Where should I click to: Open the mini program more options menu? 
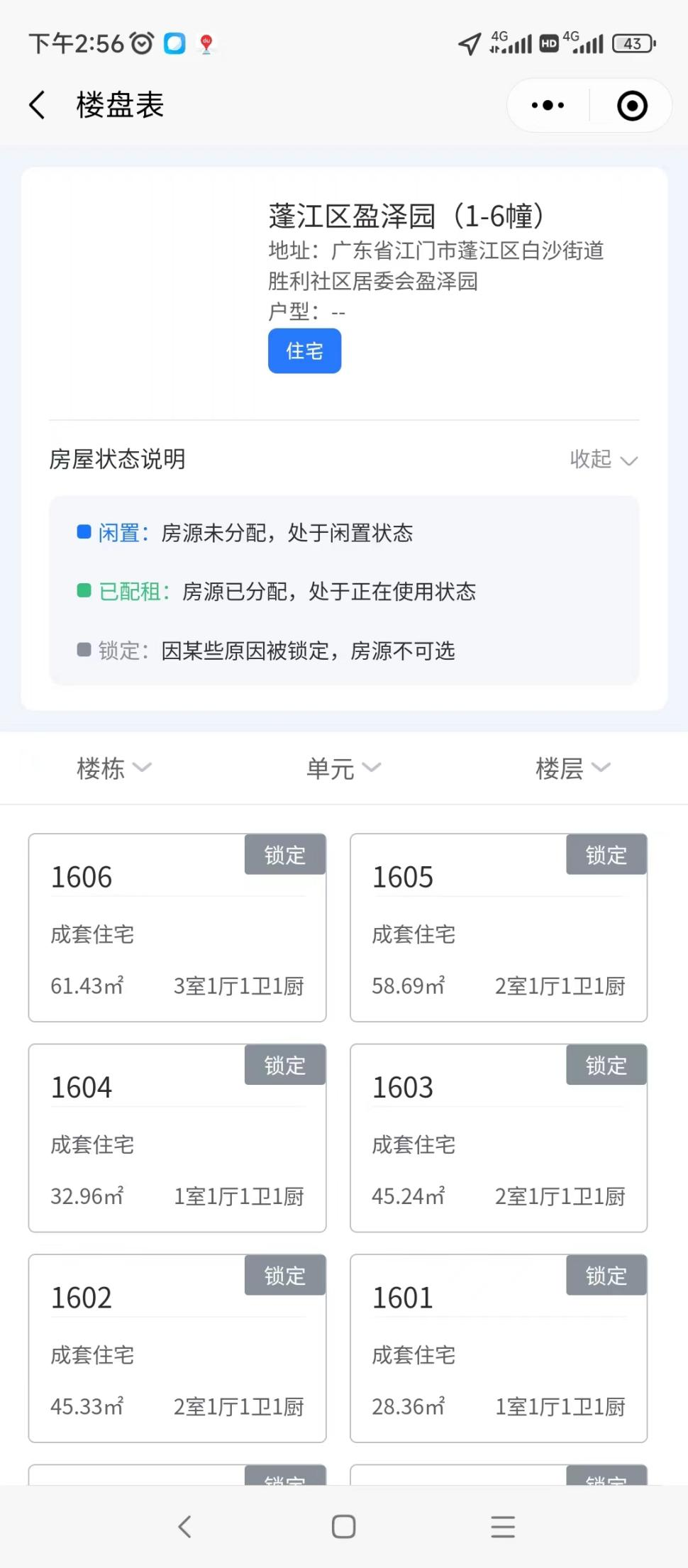click(548, 106)
